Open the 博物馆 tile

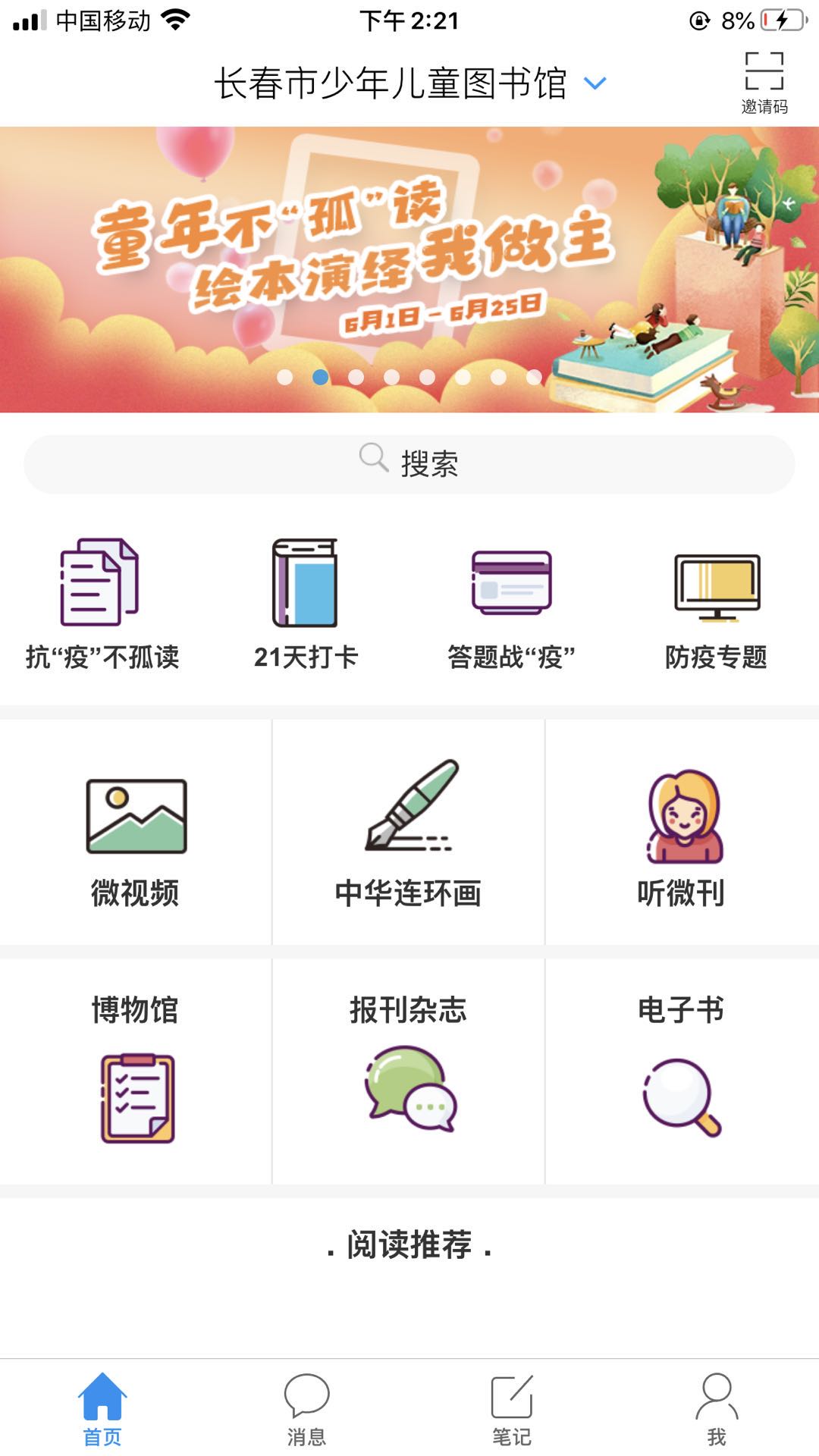click(x=136, y=1071)
